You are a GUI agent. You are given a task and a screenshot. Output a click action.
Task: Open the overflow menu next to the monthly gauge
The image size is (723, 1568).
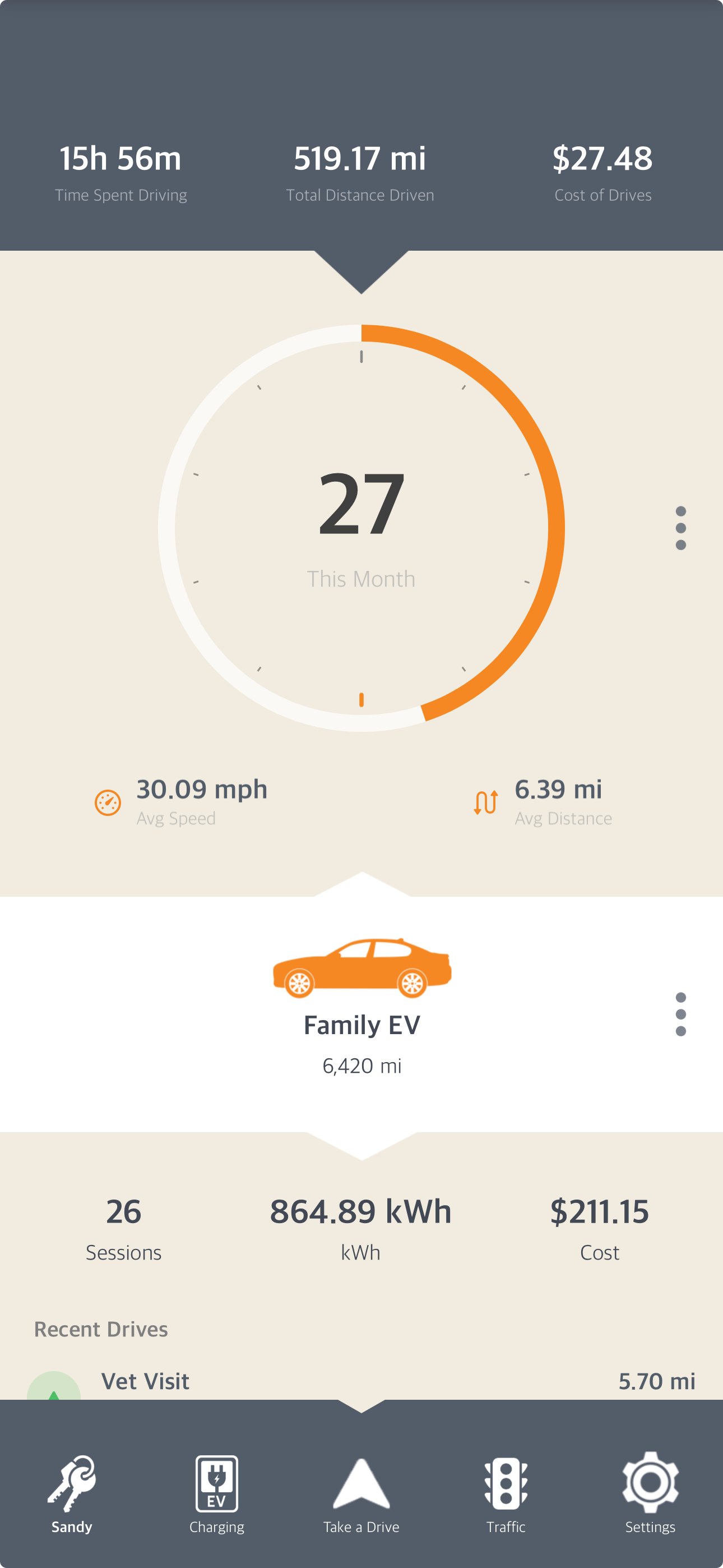click(682, 528)
